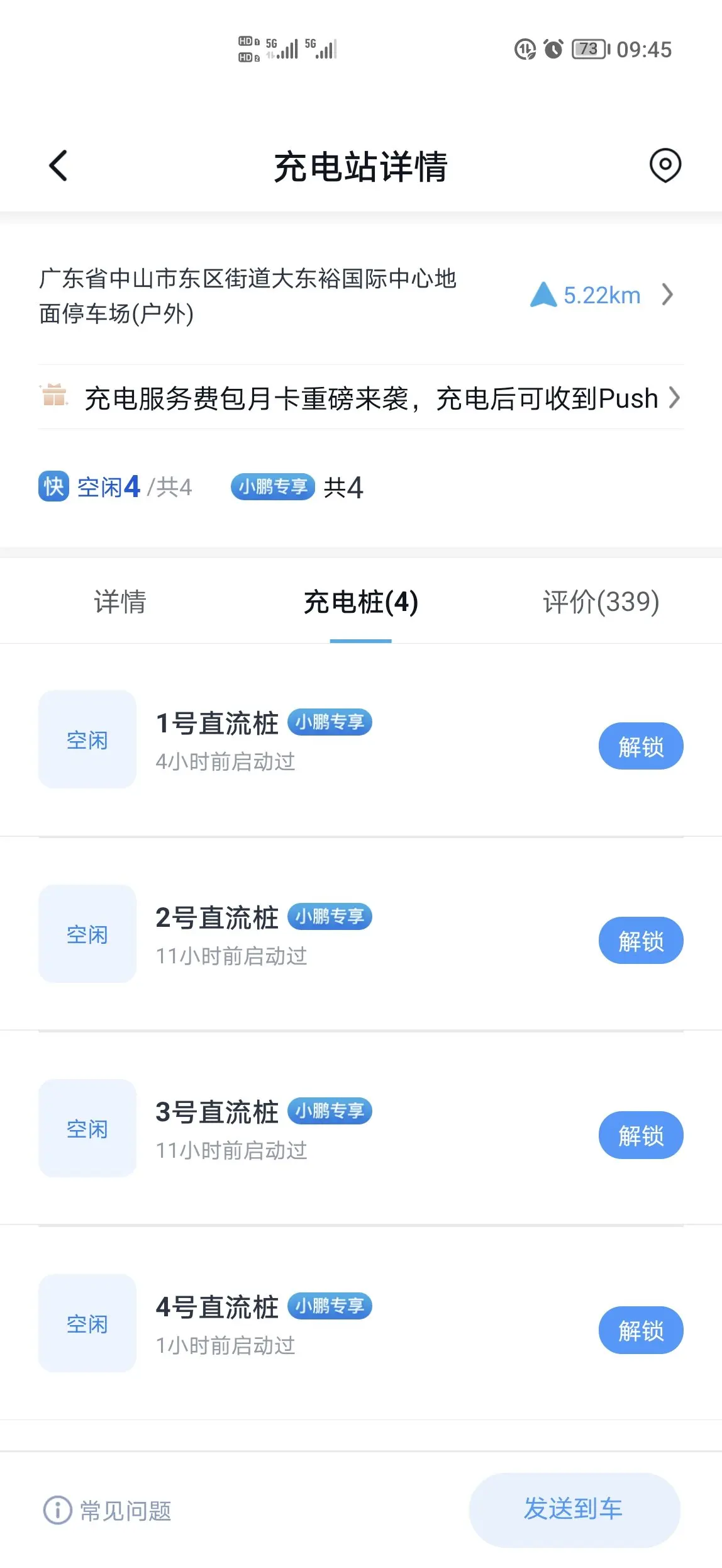The image size is (722, 1568).
Task: Open 常见问题 help
Action: coord(108,1511)
